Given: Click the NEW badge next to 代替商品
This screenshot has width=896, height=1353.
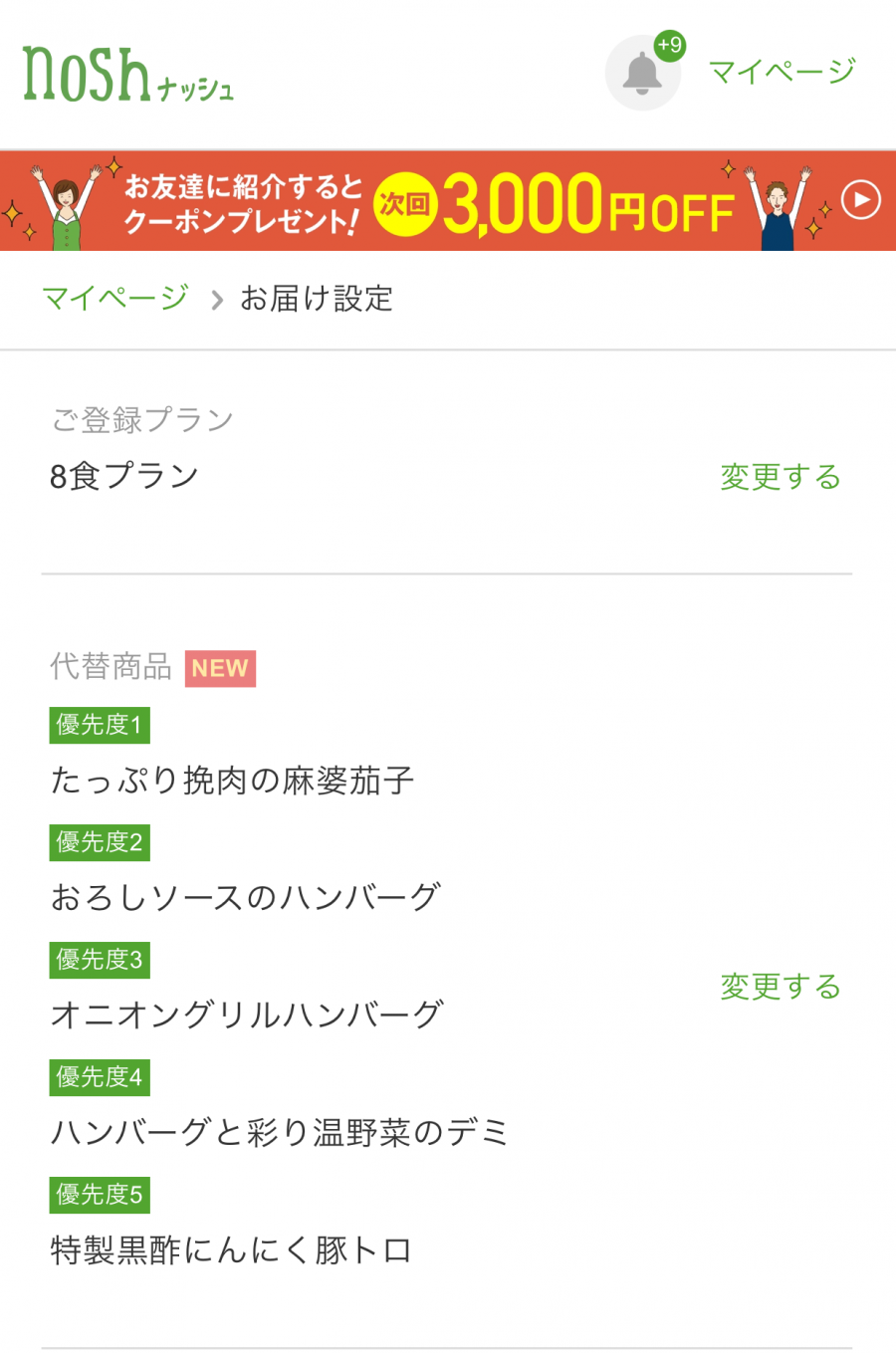Looking at the screenshot, I should coord(220,668).
